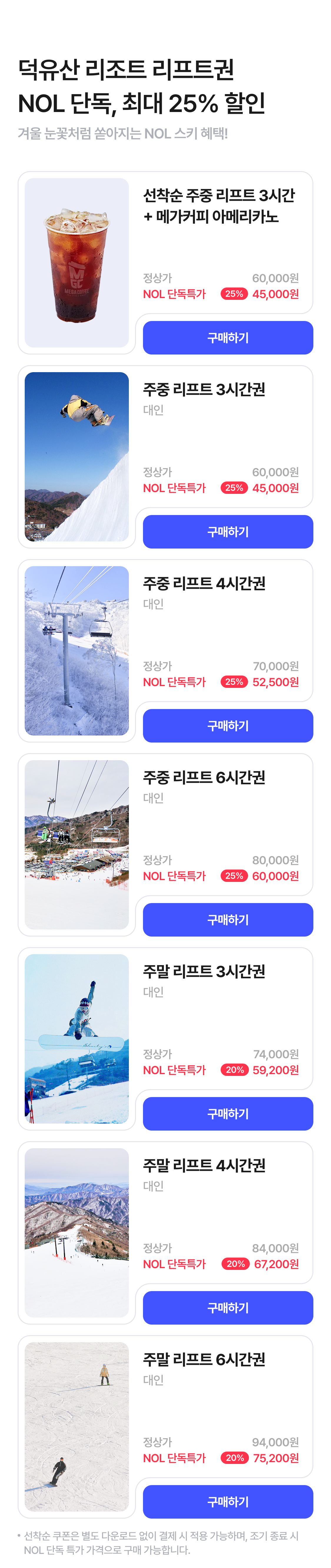View the 주말 리프트 3시간권 snowboarder photo
331x1568 pixels.
click(x=77, y=1039)
